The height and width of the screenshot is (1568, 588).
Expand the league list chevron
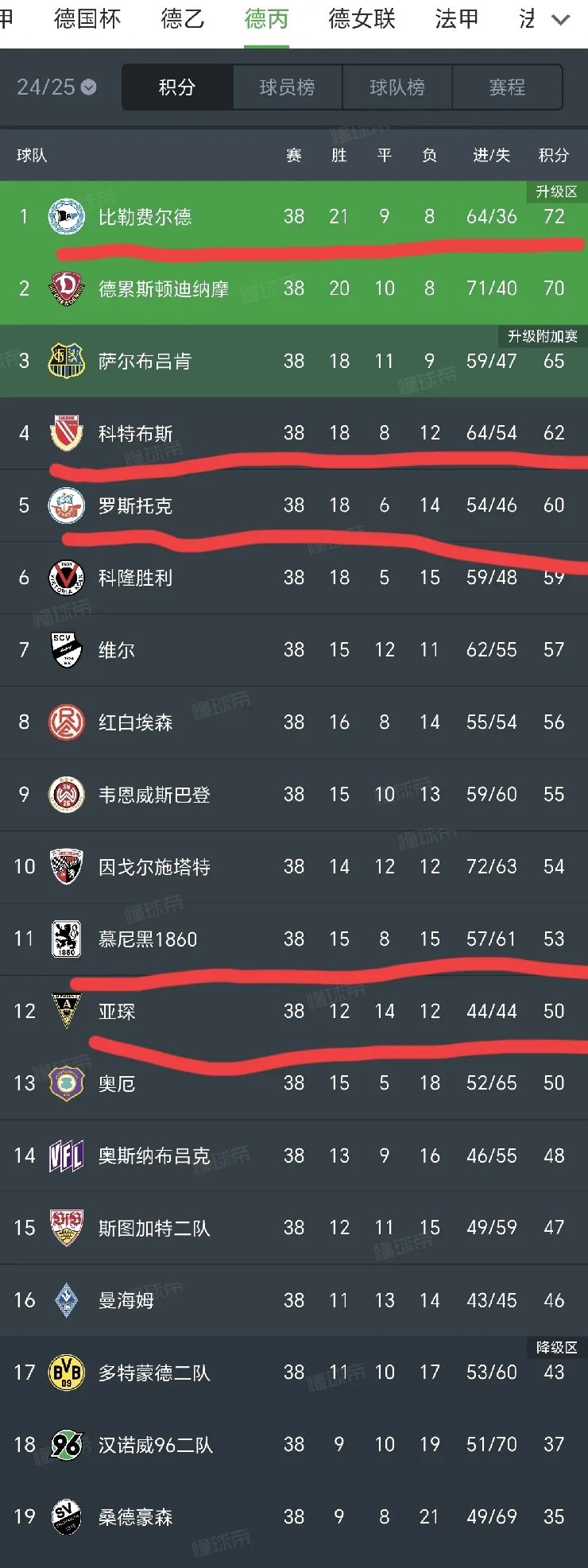pyautogui.click(x=561, y=20)
